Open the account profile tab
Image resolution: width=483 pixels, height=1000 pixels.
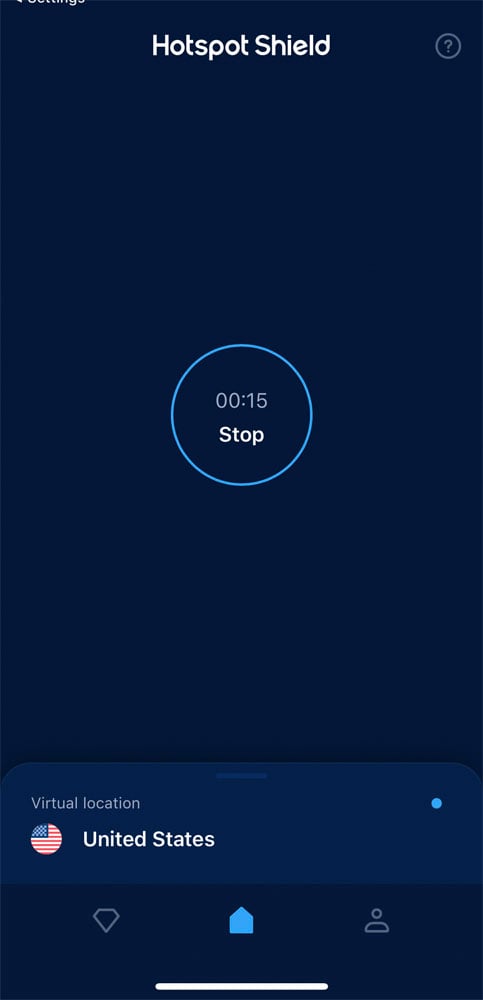click(376, 921)
